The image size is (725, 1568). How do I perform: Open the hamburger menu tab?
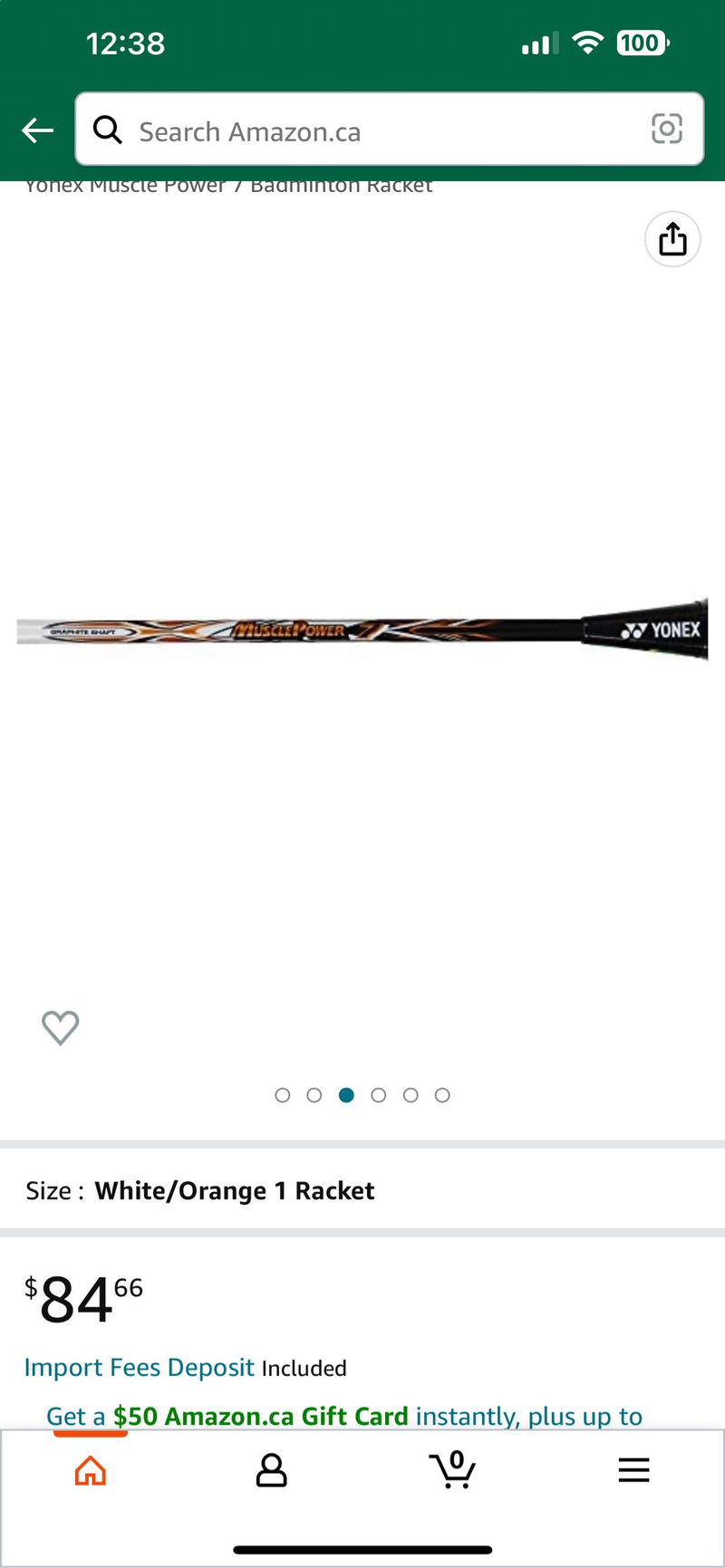click(633, 1470)
